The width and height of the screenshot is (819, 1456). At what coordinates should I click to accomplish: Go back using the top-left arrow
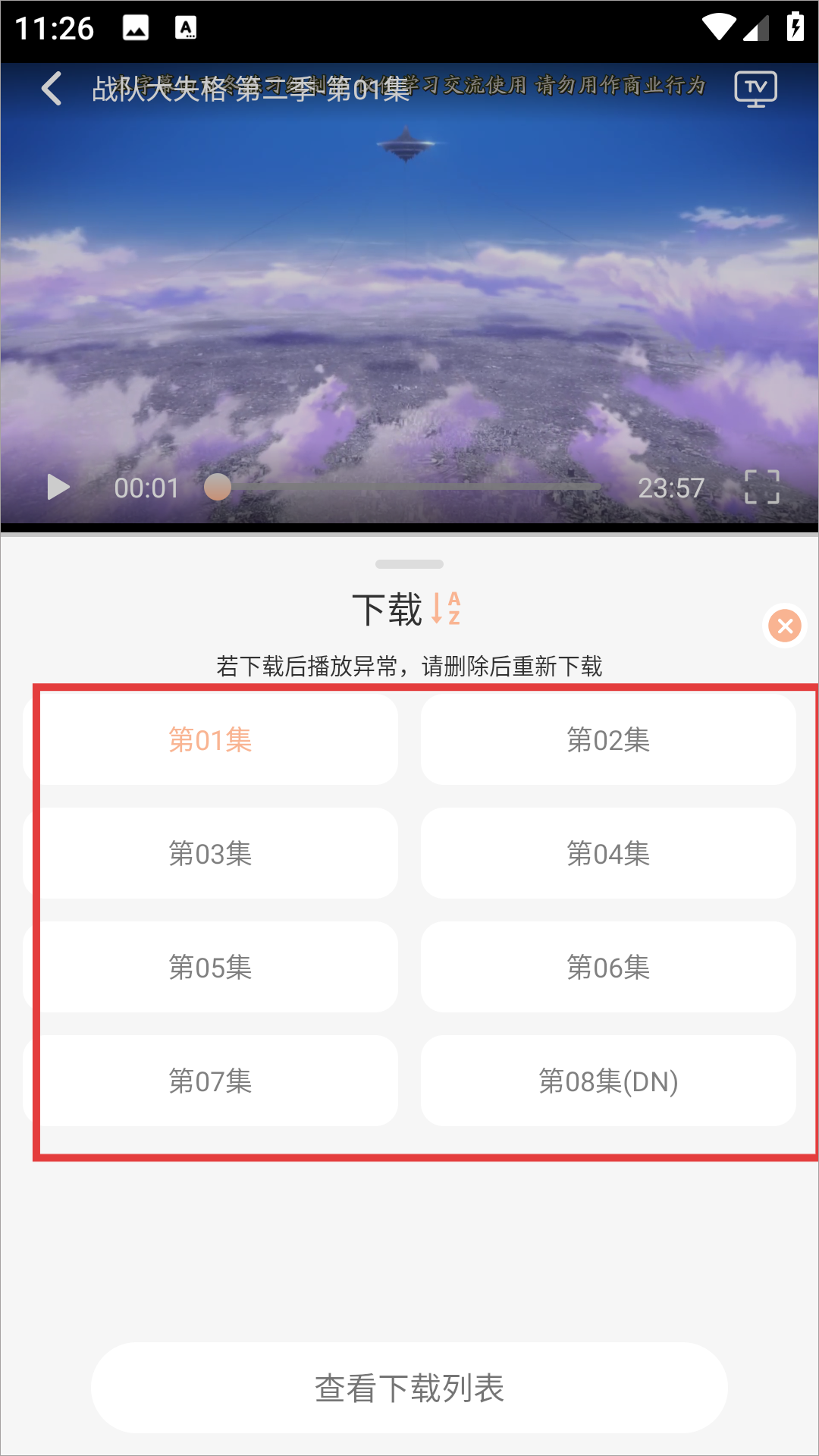click(x=52, y=89)
